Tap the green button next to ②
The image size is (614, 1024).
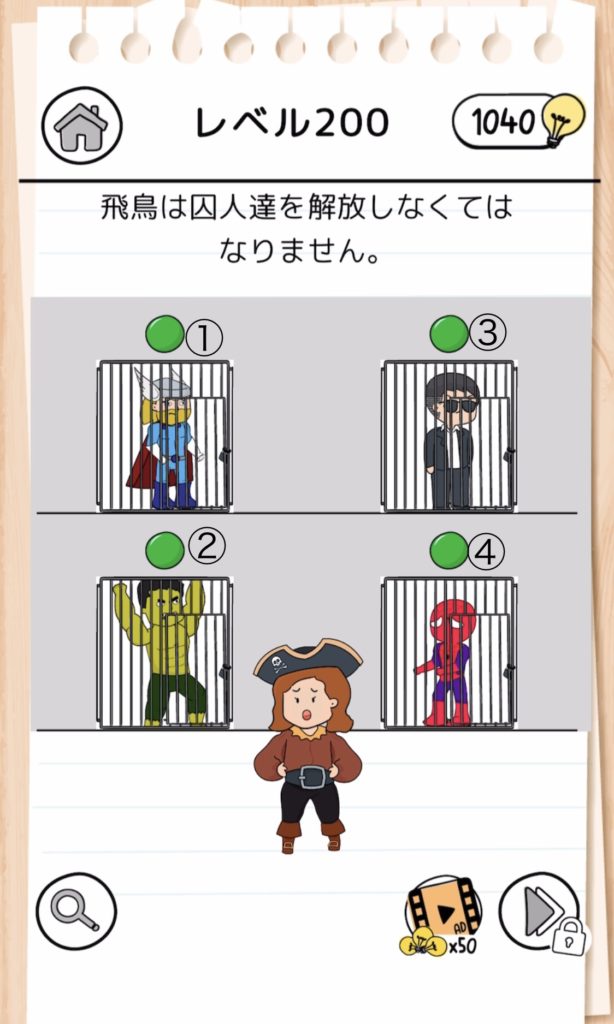click(165, 549)
